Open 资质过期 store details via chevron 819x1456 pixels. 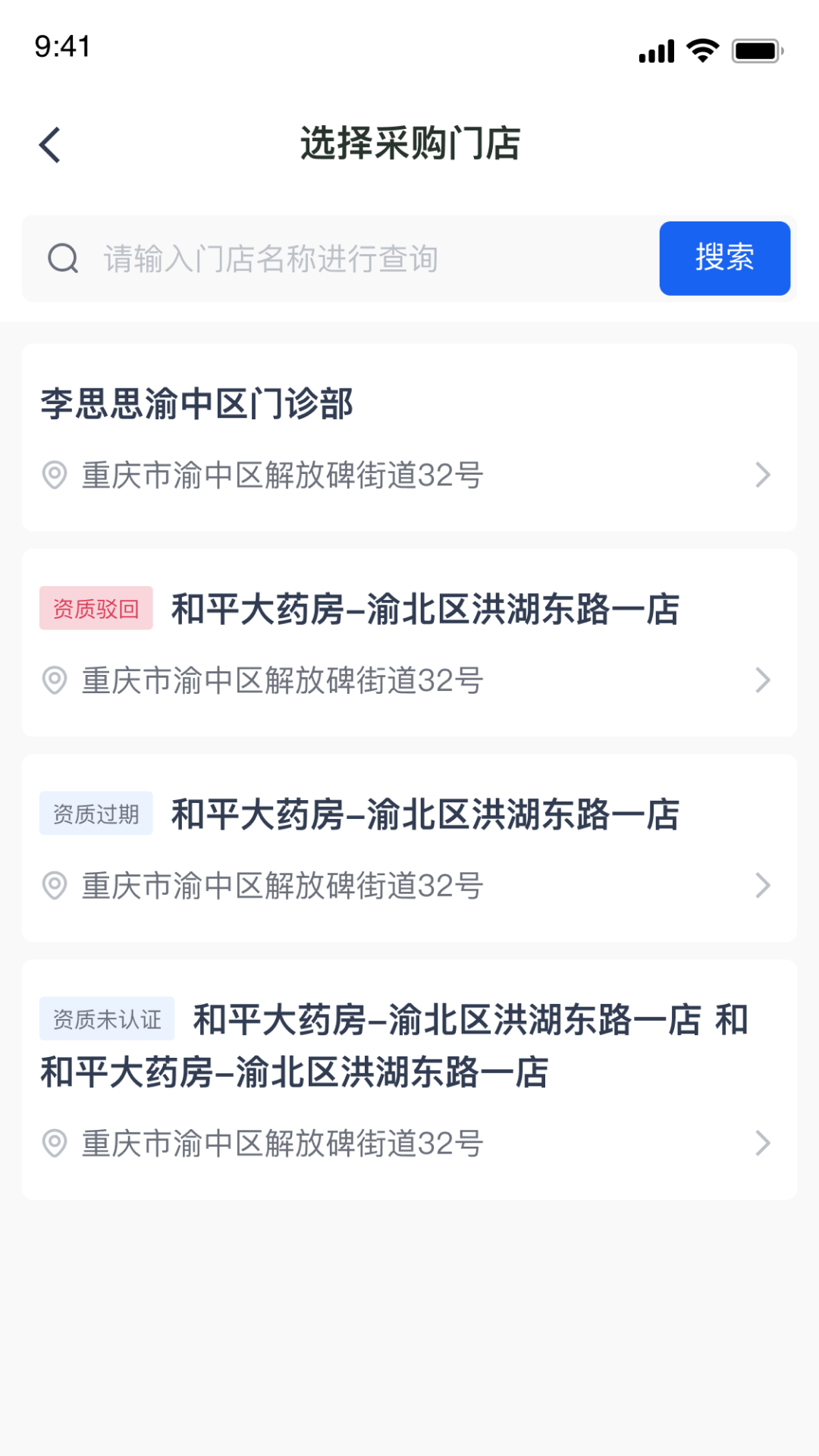click(x=762, y=884)
